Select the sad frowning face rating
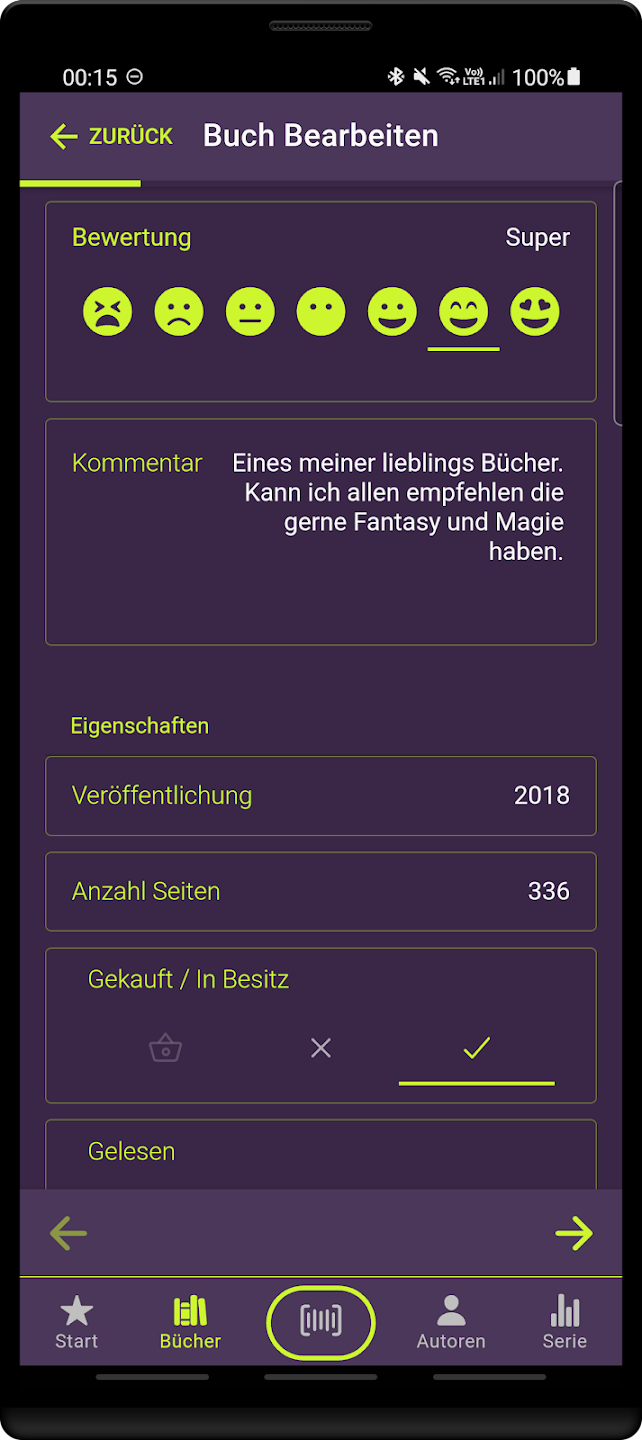The height and width of the screenshot is (1440, 642). [x=179, y=312]
